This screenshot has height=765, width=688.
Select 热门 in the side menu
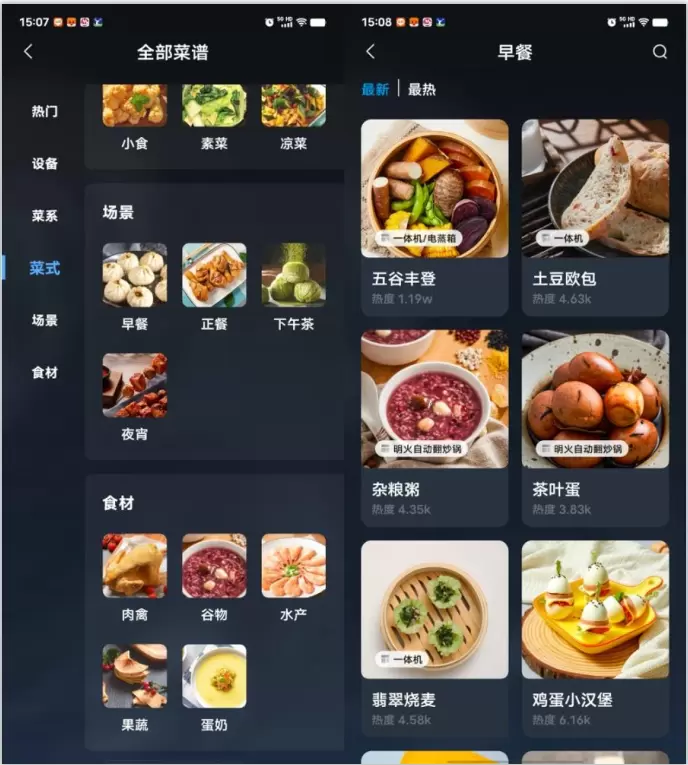[44, 111]
